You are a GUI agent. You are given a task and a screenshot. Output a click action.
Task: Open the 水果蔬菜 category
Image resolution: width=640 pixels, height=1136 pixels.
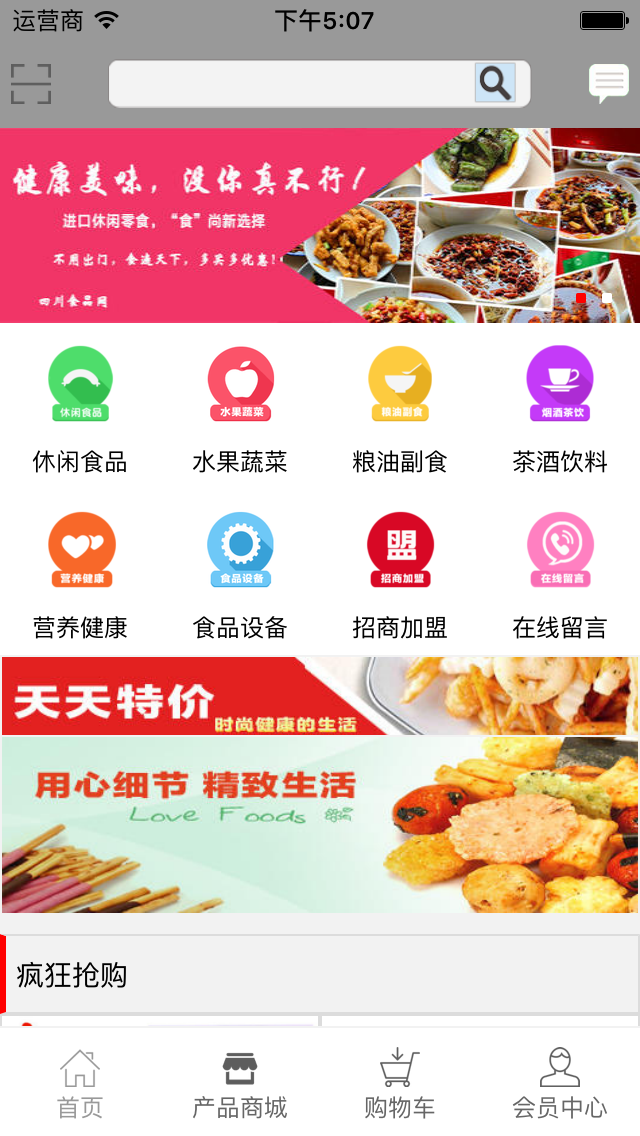(240, 410)
